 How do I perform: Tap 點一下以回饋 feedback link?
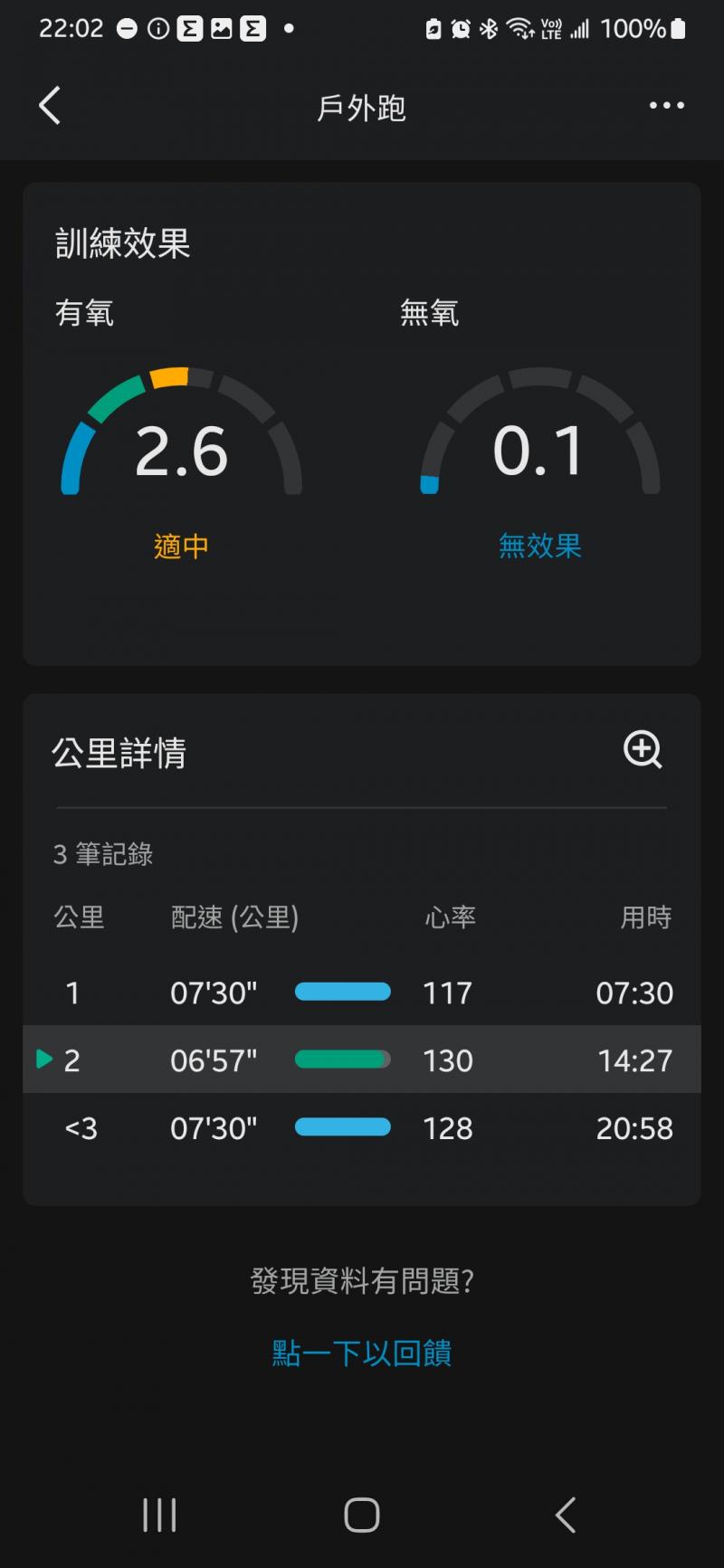pyautogui.click(x=362, y=1353)
